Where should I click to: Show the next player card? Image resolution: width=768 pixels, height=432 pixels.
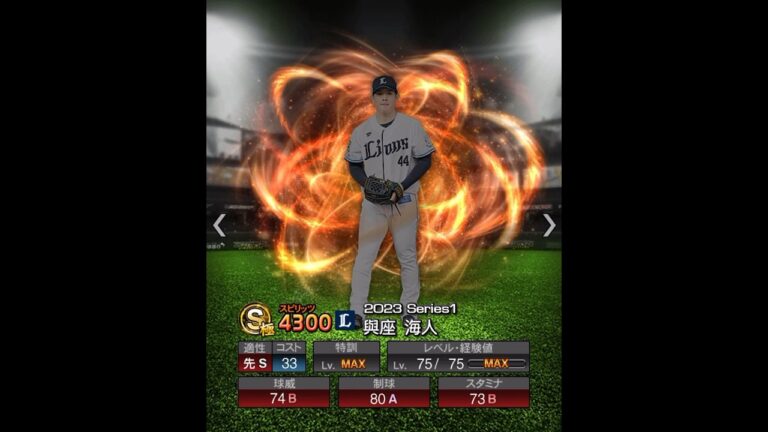[548, 225]
